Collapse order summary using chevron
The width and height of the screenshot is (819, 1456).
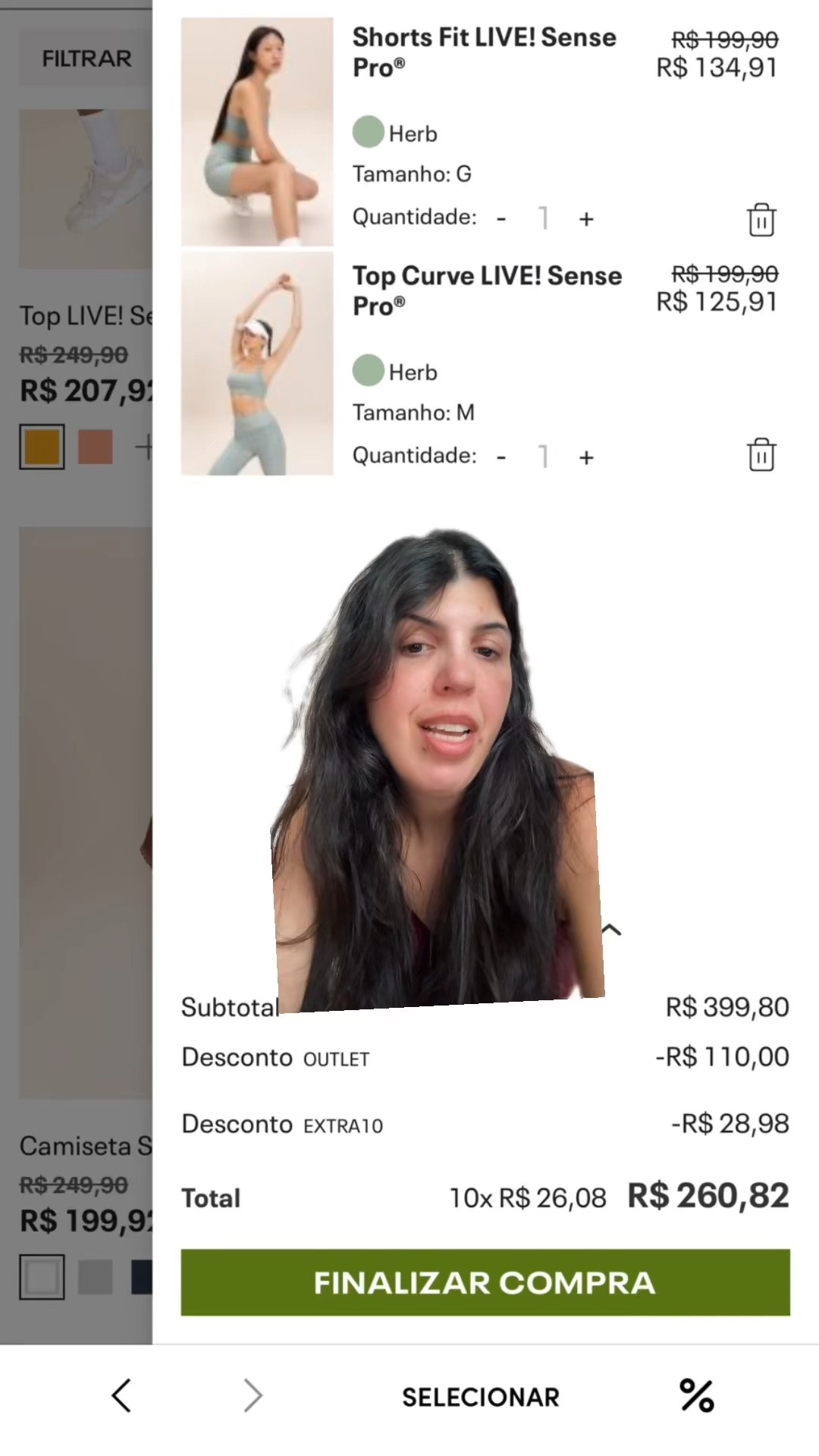[x=611, y=930]
